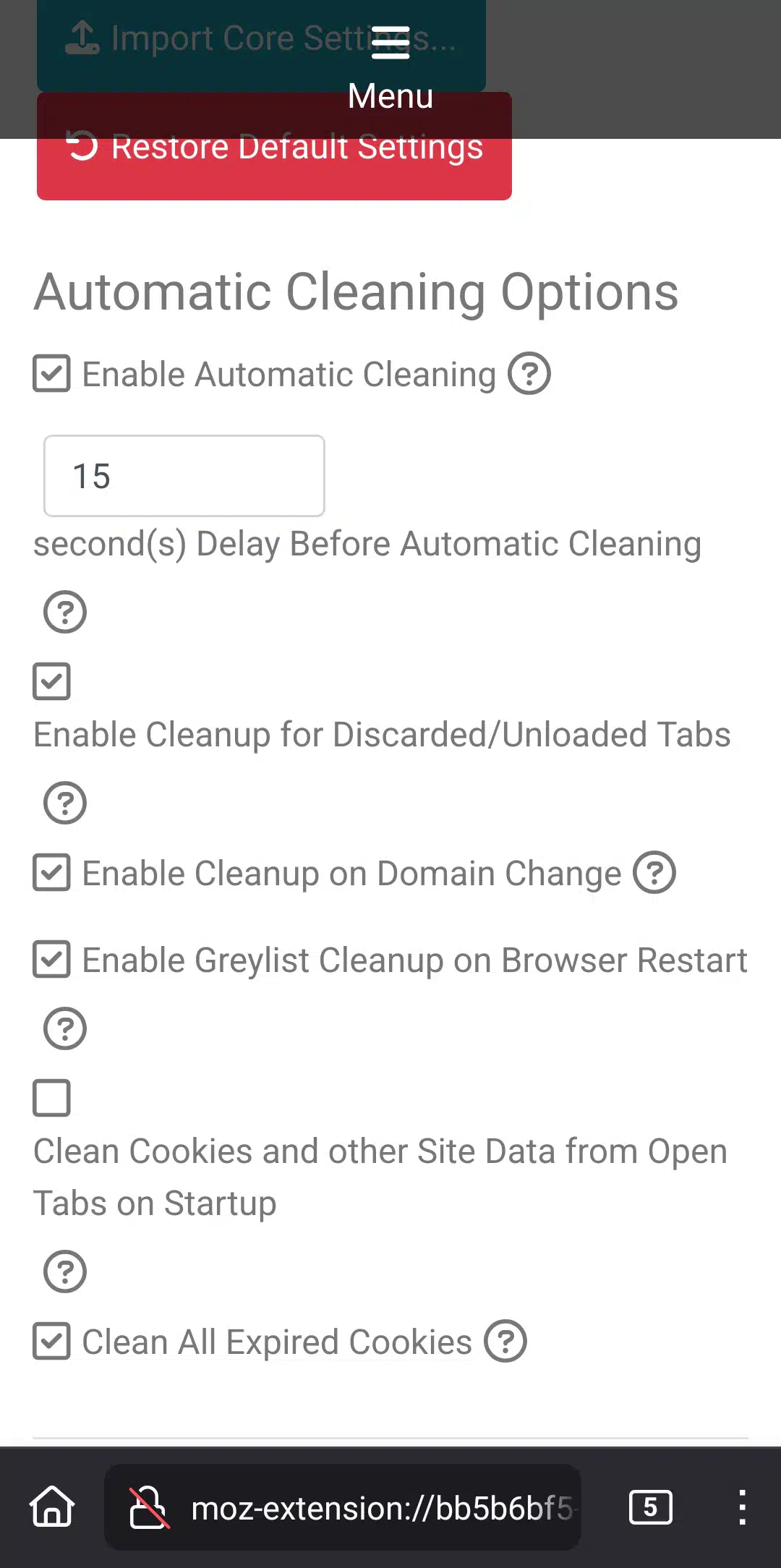Open the tab switcher showing 5 tabs
Screen dimensions: 781x1568
(651, 1507)
